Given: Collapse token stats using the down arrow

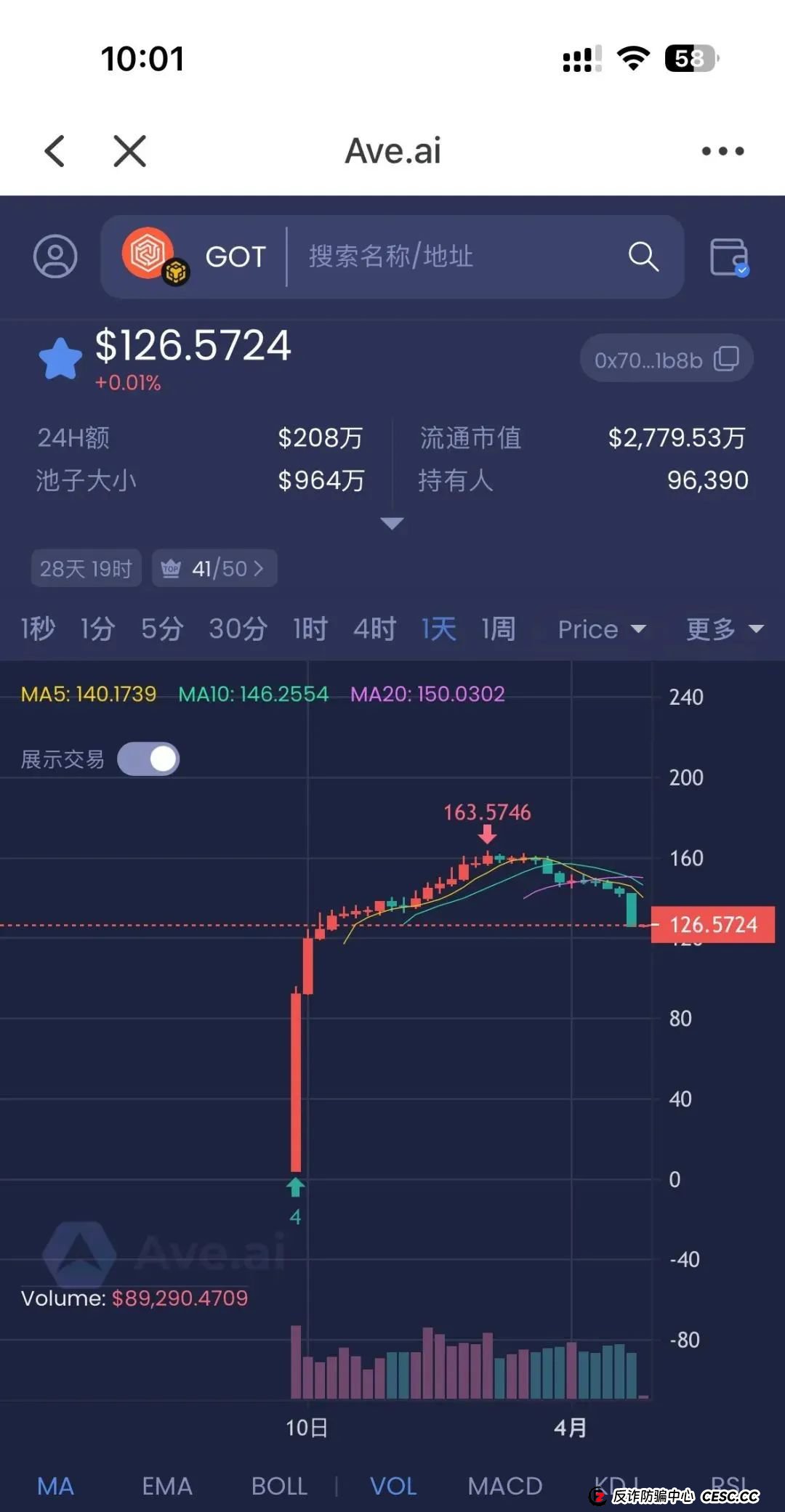Looking at the screenshot, I should click(392, 522).
